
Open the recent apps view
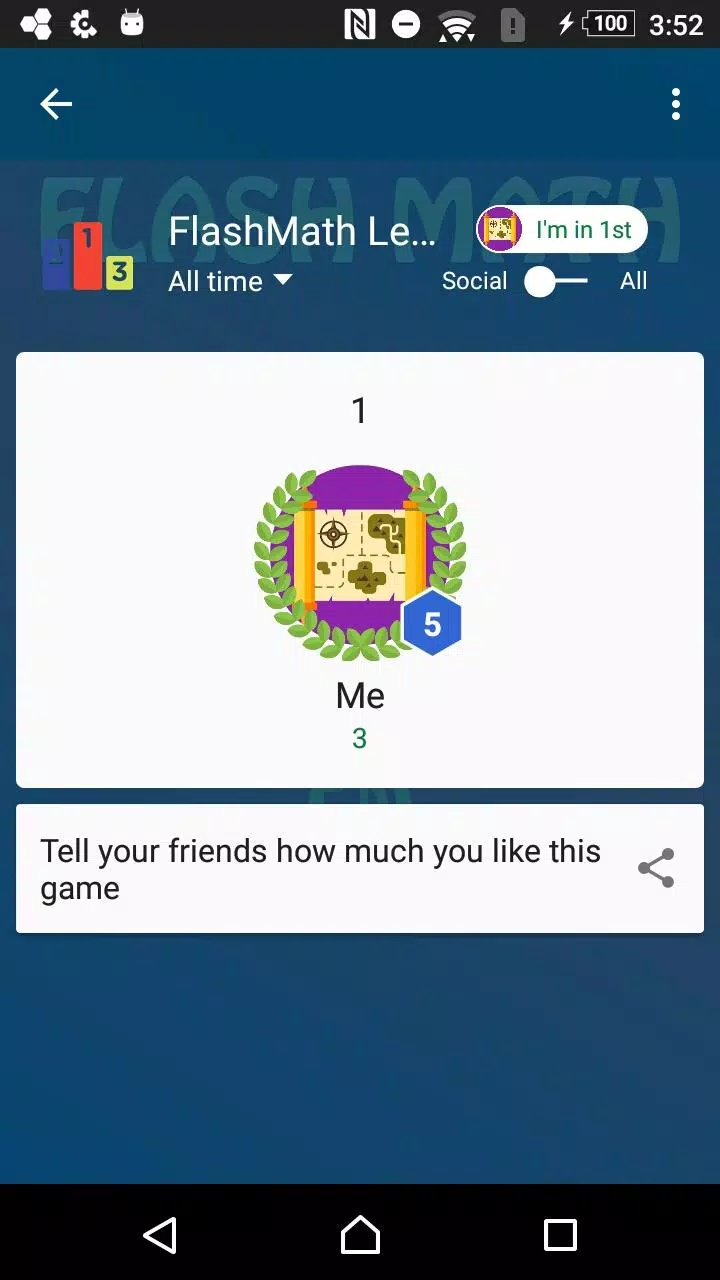point(560,1235)
